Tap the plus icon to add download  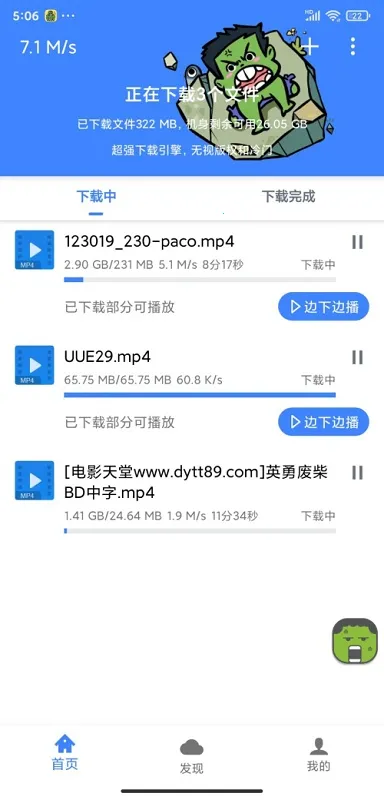(310, 46)
